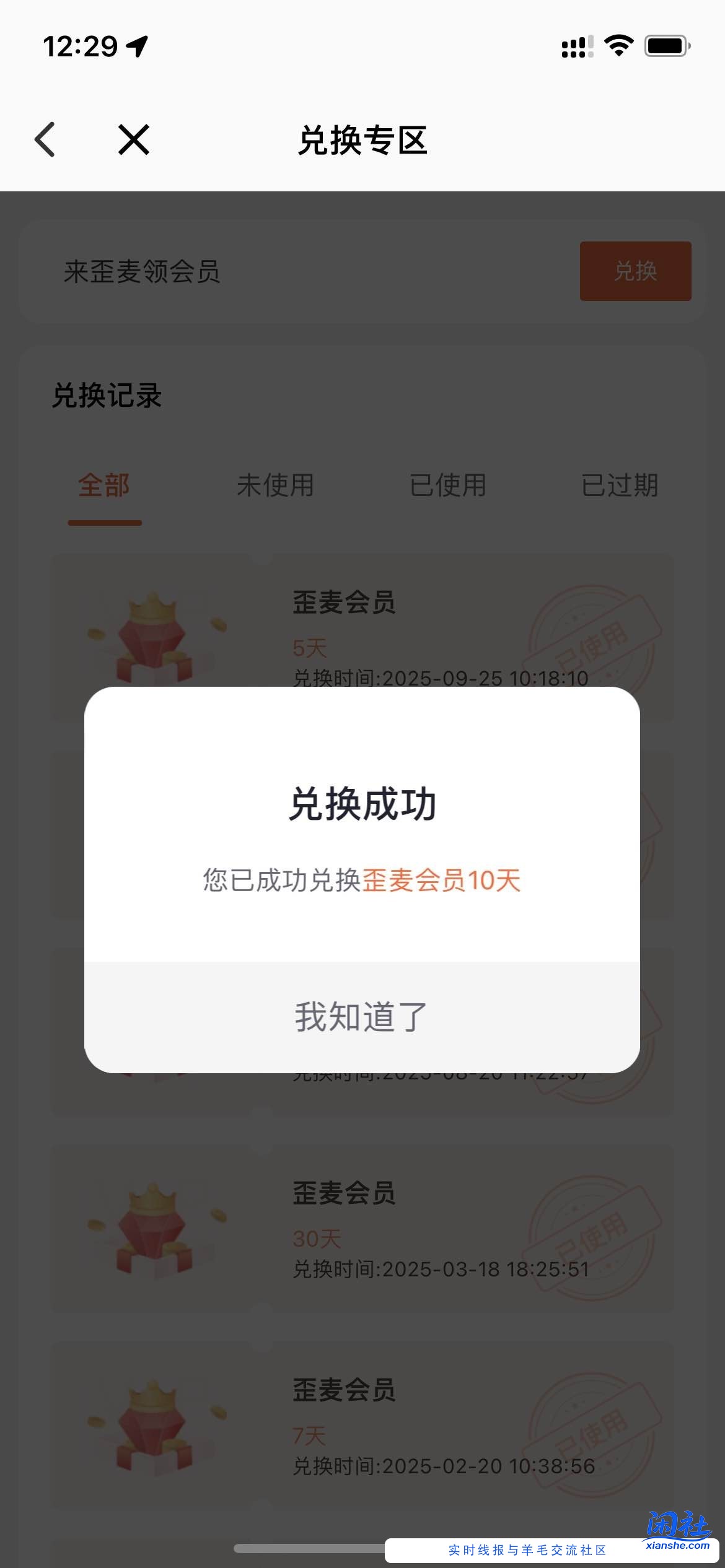
Task: Select the currently underlined 全部 tab
Action: (103, 486)
